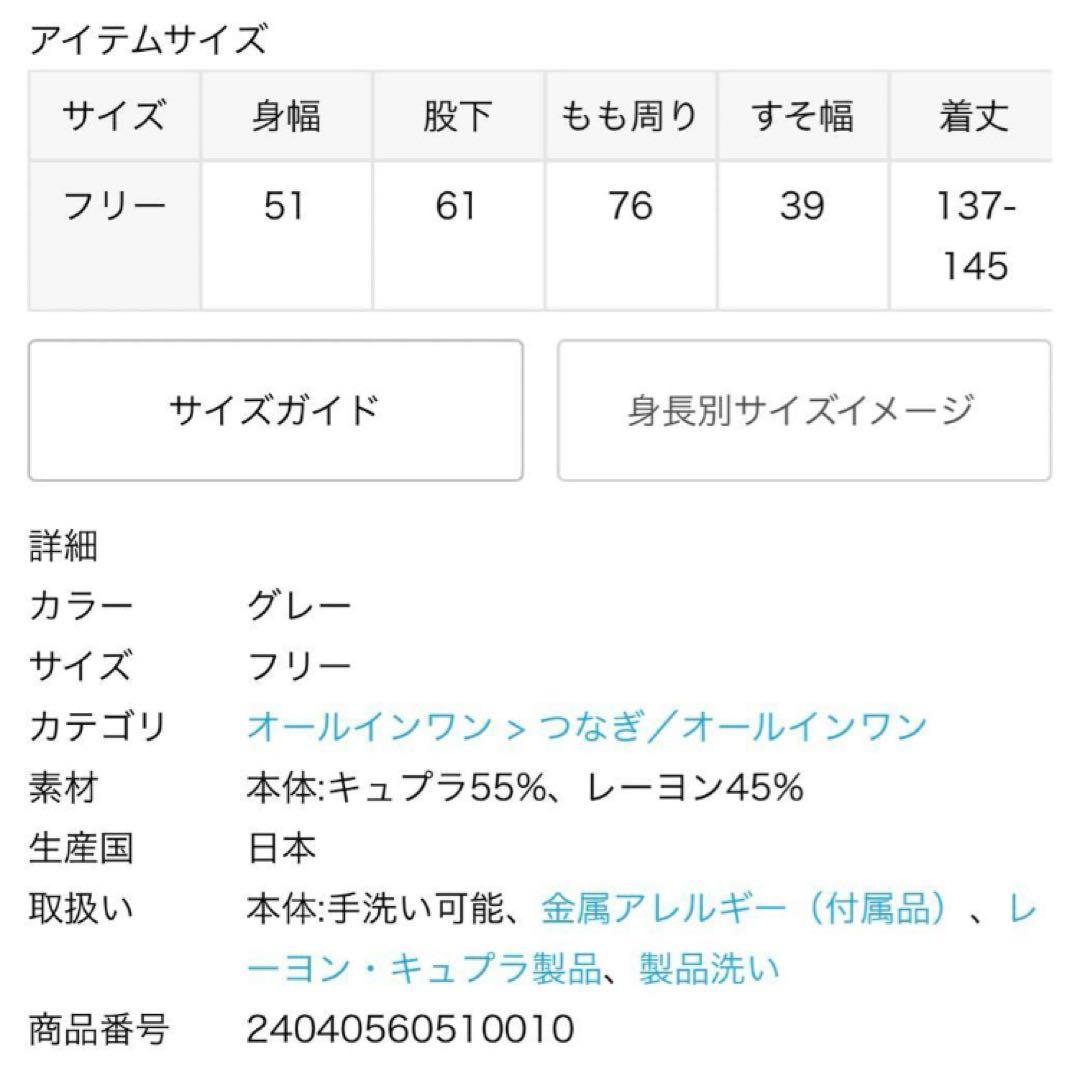The width and height of the screenshot is (1079, 1080).
Task: Read about 金属アレルギー（付属品）
Action: click(x=744, y=908)
